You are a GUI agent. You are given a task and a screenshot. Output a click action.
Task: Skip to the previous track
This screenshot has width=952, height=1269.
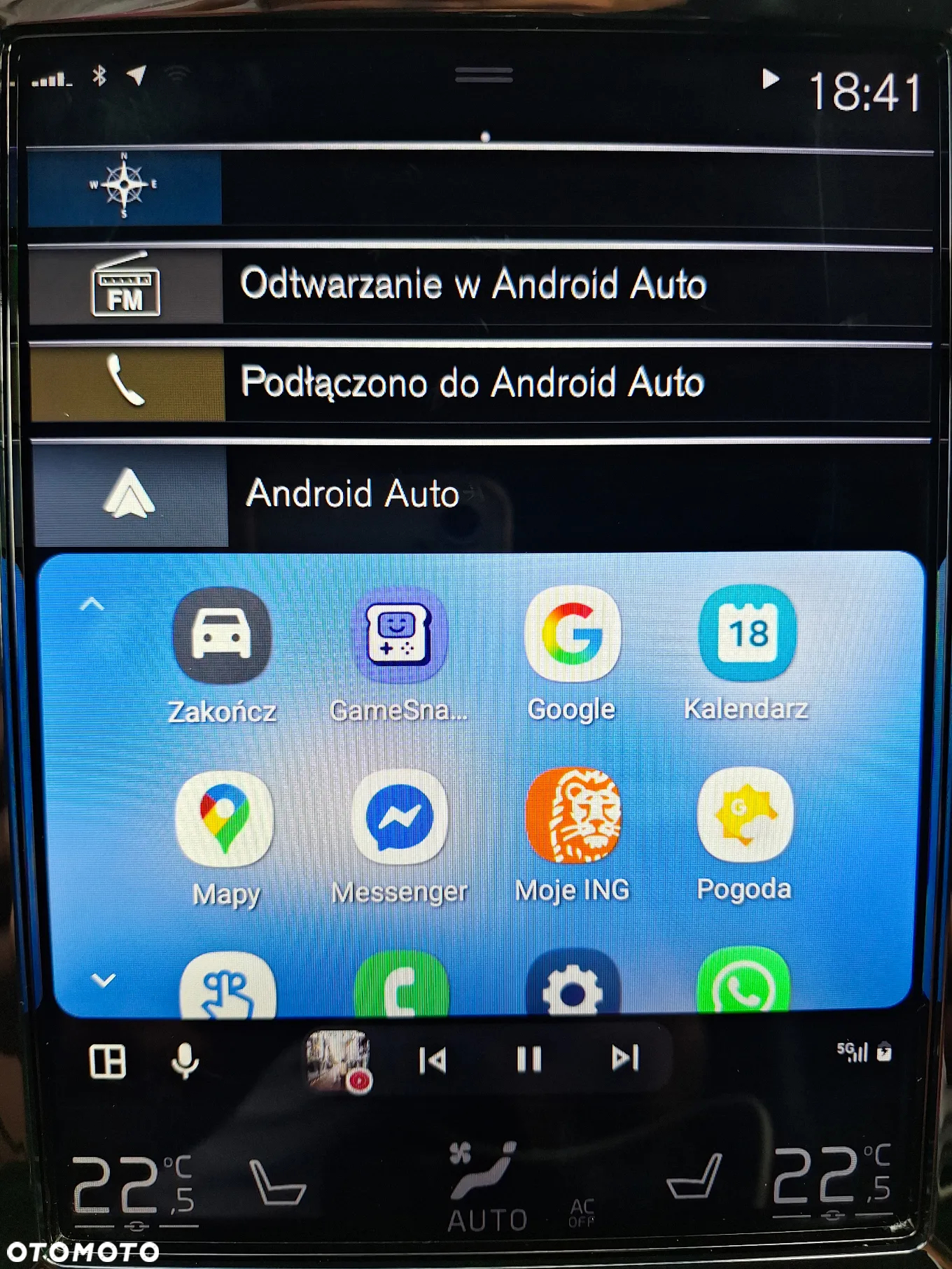432,1060
